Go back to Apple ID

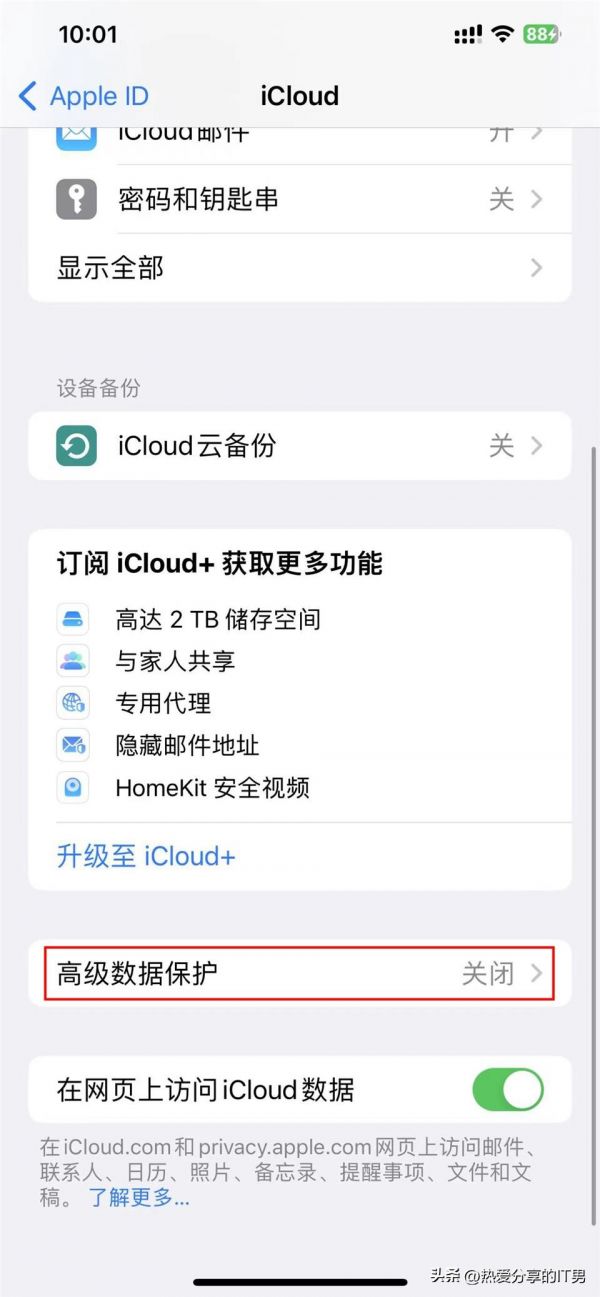point(84,96)
